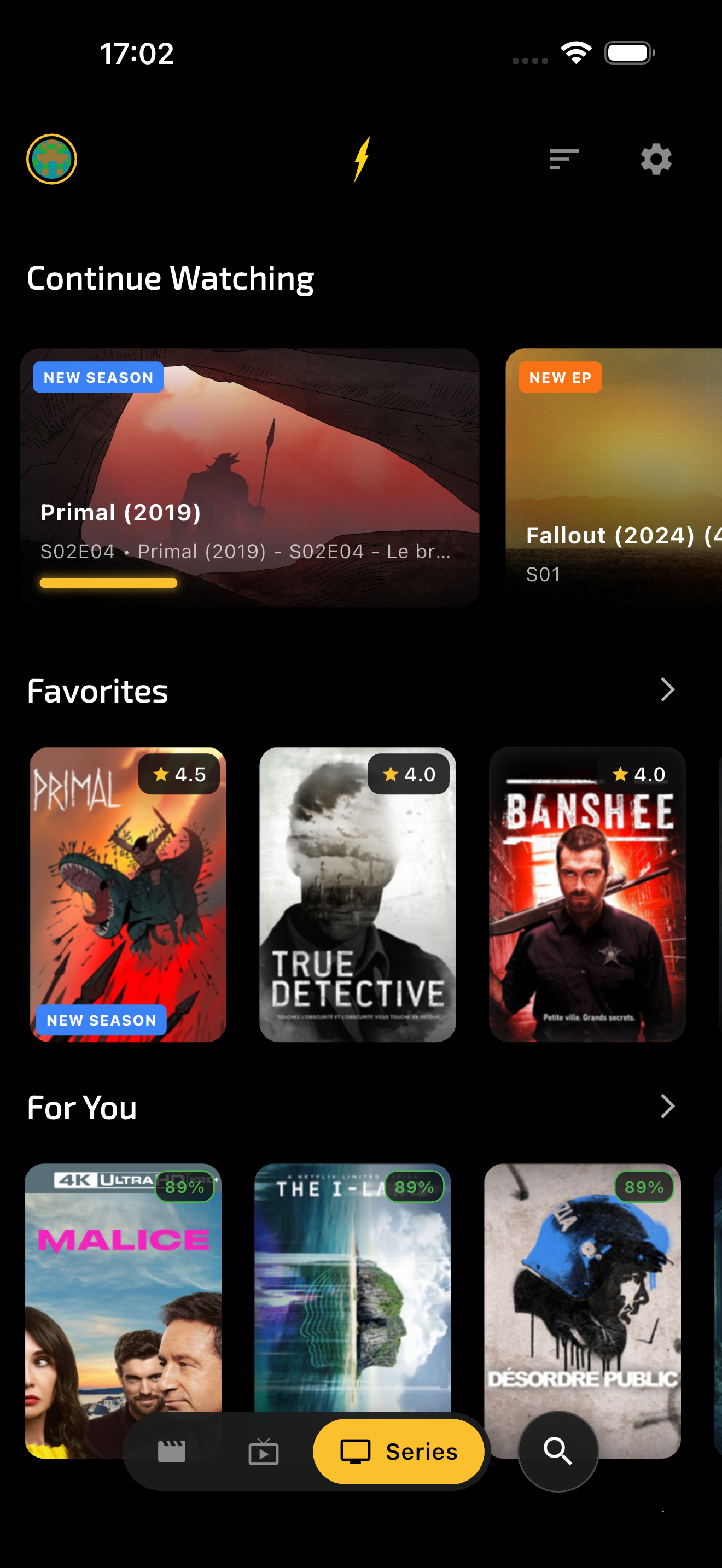
Task: Tap the lightning bolt icon
Action: (362, 159)
